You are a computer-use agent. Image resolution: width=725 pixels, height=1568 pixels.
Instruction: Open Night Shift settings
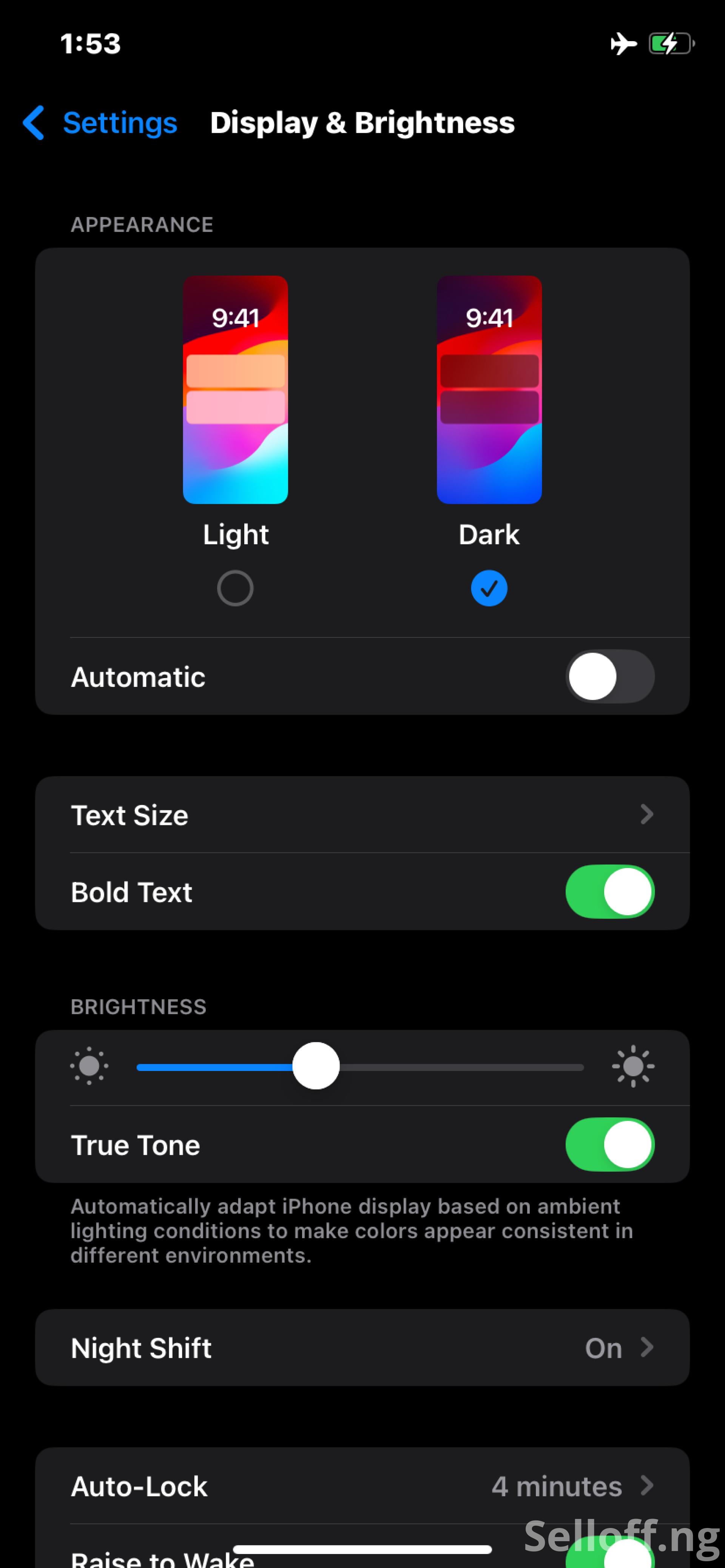[x=362, y=1348]
